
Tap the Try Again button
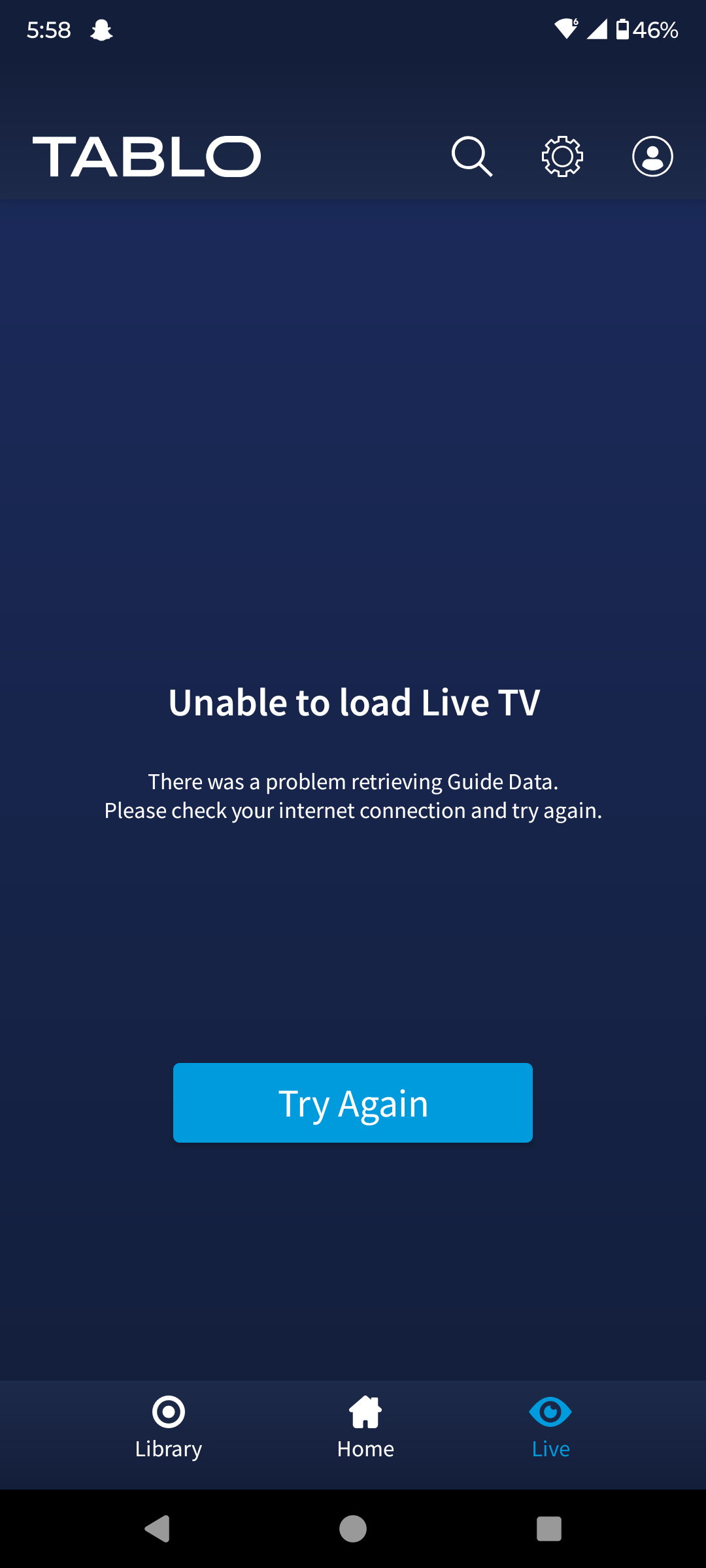pyautogui.click(x=353, y=1103)
